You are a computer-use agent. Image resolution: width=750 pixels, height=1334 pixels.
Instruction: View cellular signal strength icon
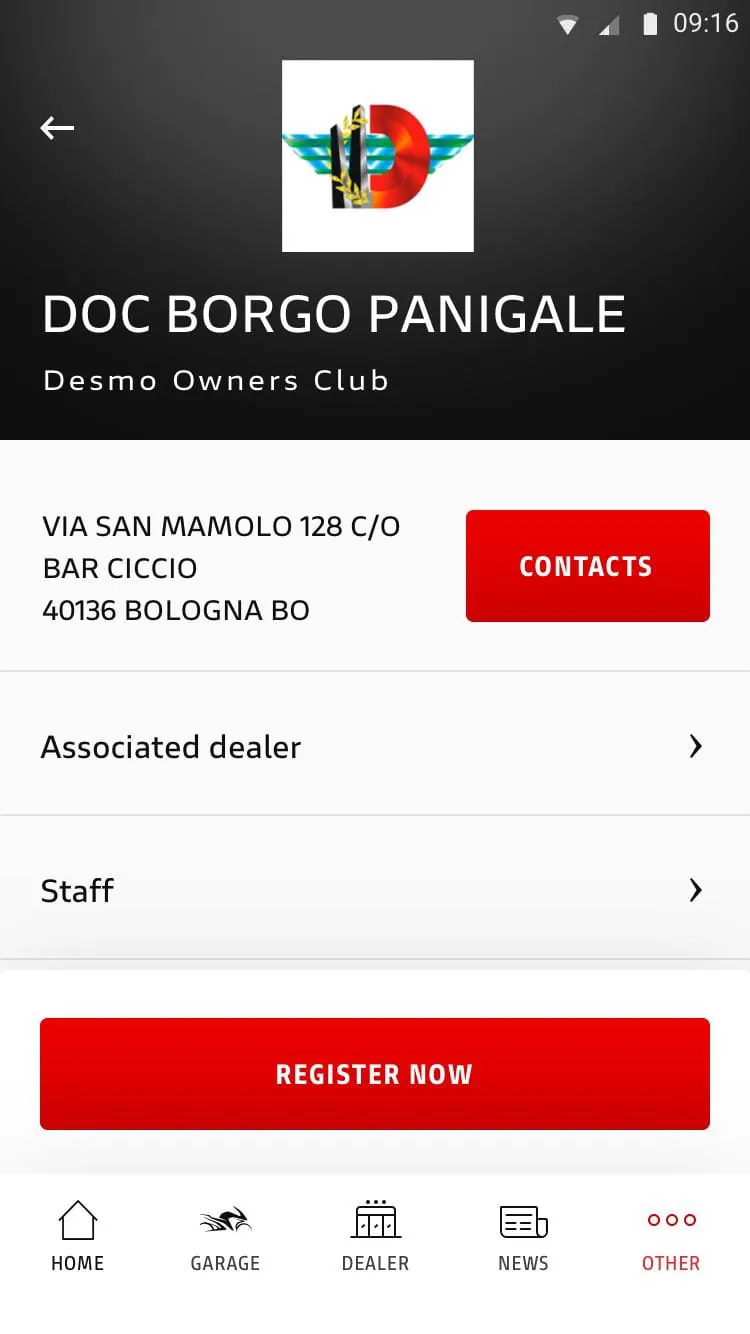[x=609, y=24]
